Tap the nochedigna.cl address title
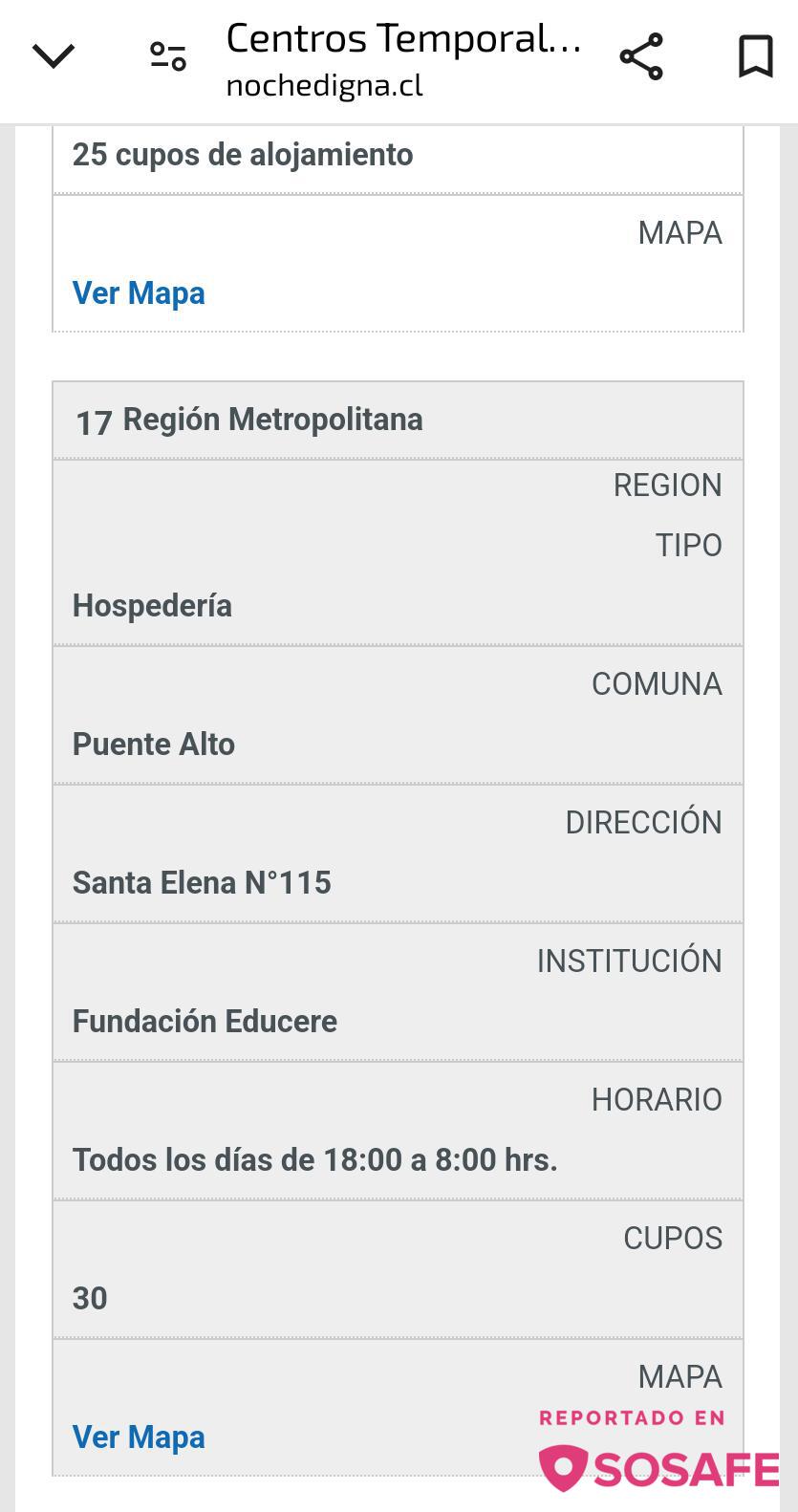The width and height of the screenshot is (798, 1512). click(402, 59)
